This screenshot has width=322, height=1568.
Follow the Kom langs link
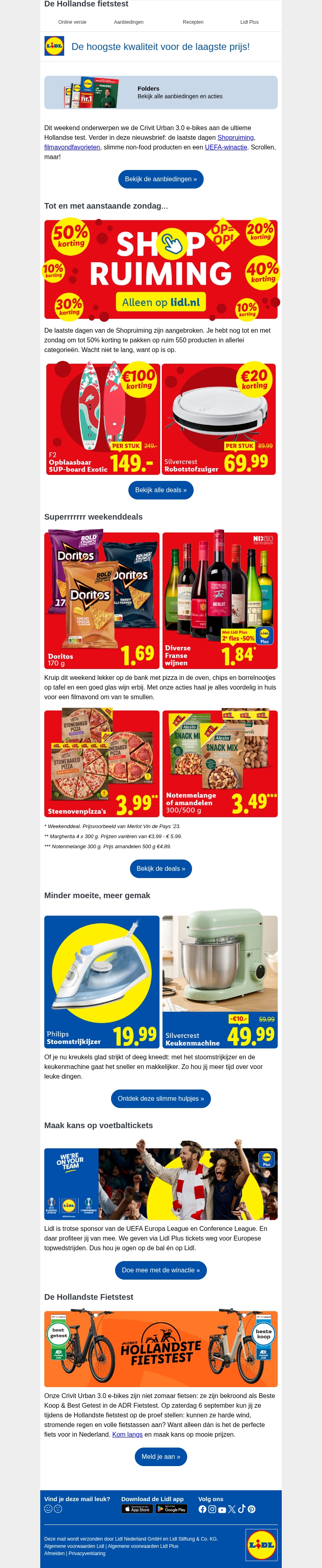[127, 1435]
